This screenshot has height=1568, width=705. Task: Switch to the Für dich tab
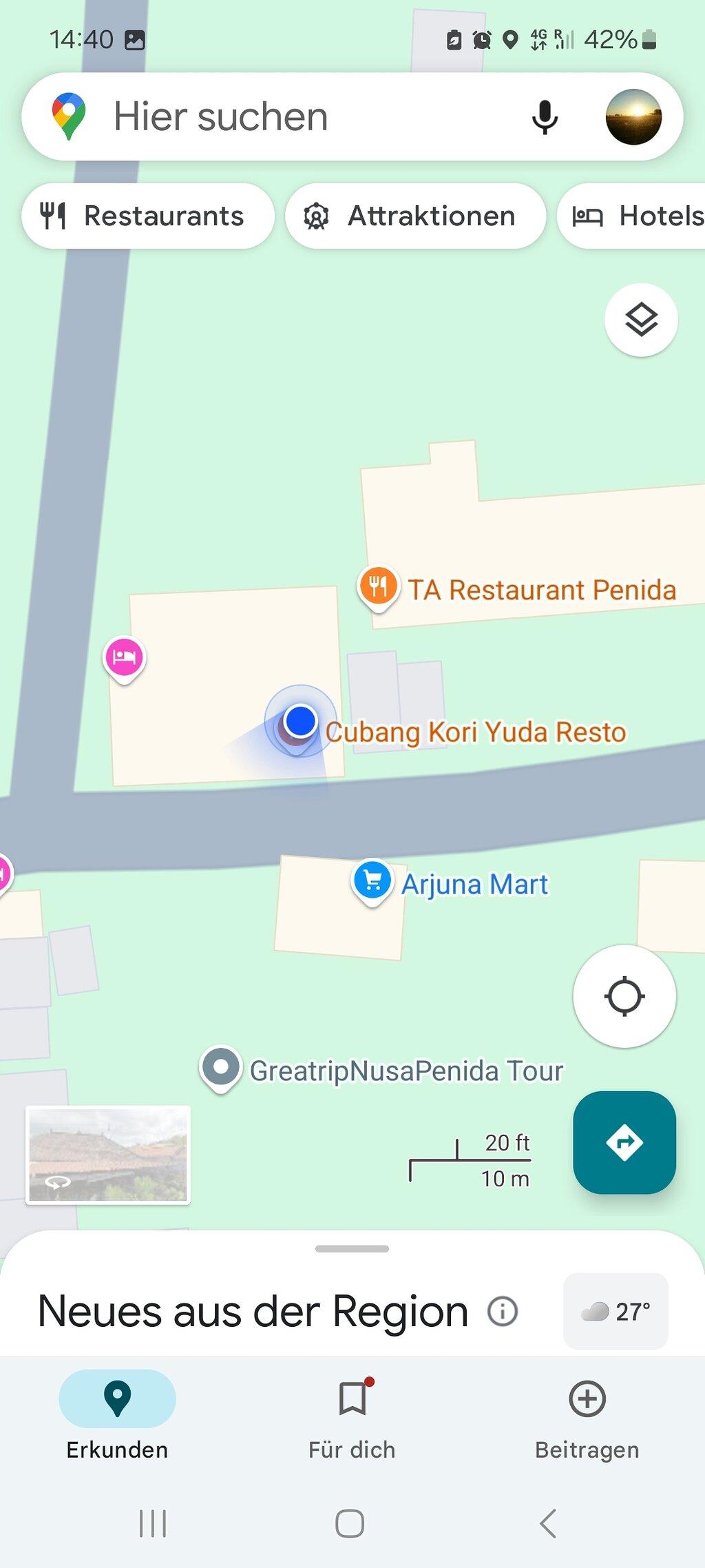tap(352, 1416)
